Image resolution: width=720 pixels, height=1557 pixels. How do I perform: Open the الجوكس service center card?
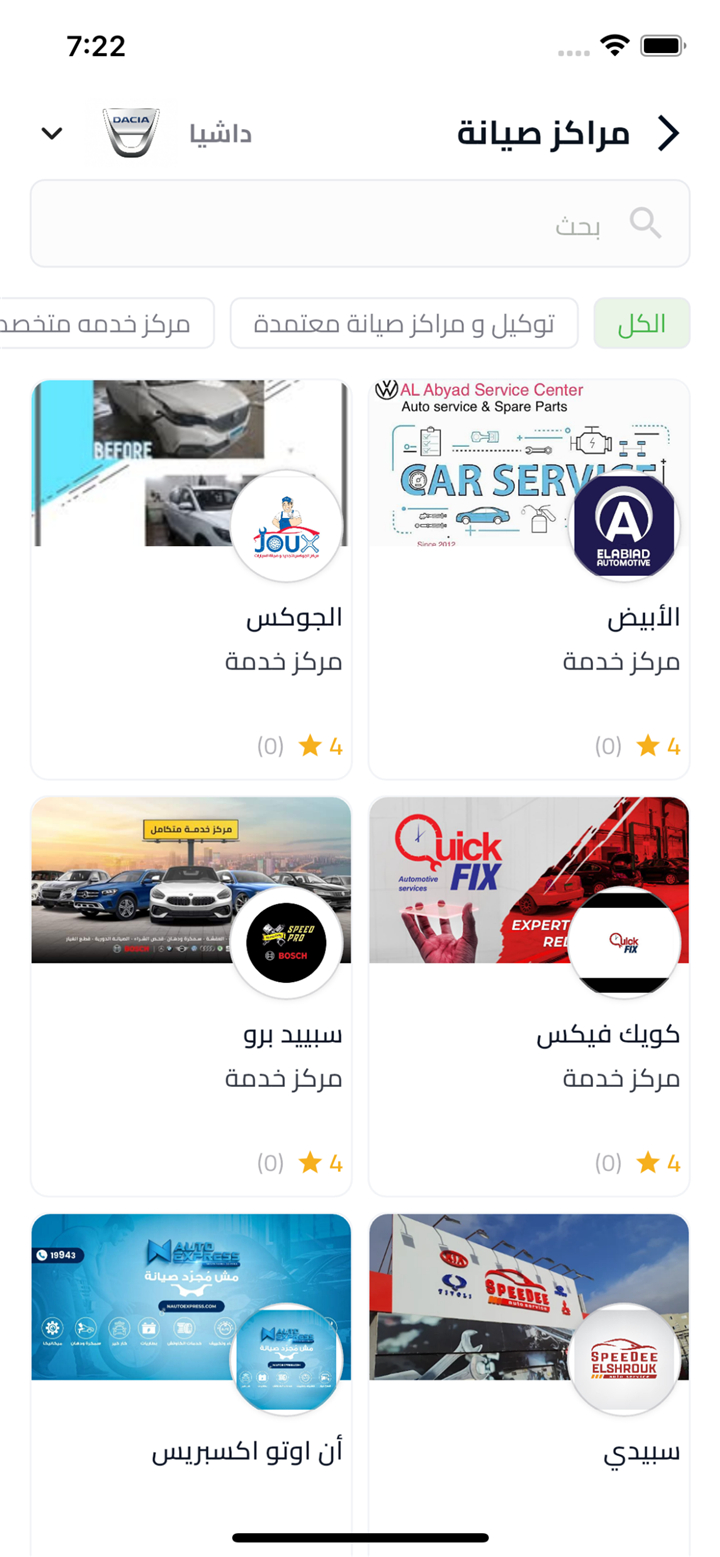[x=191, y=579]
